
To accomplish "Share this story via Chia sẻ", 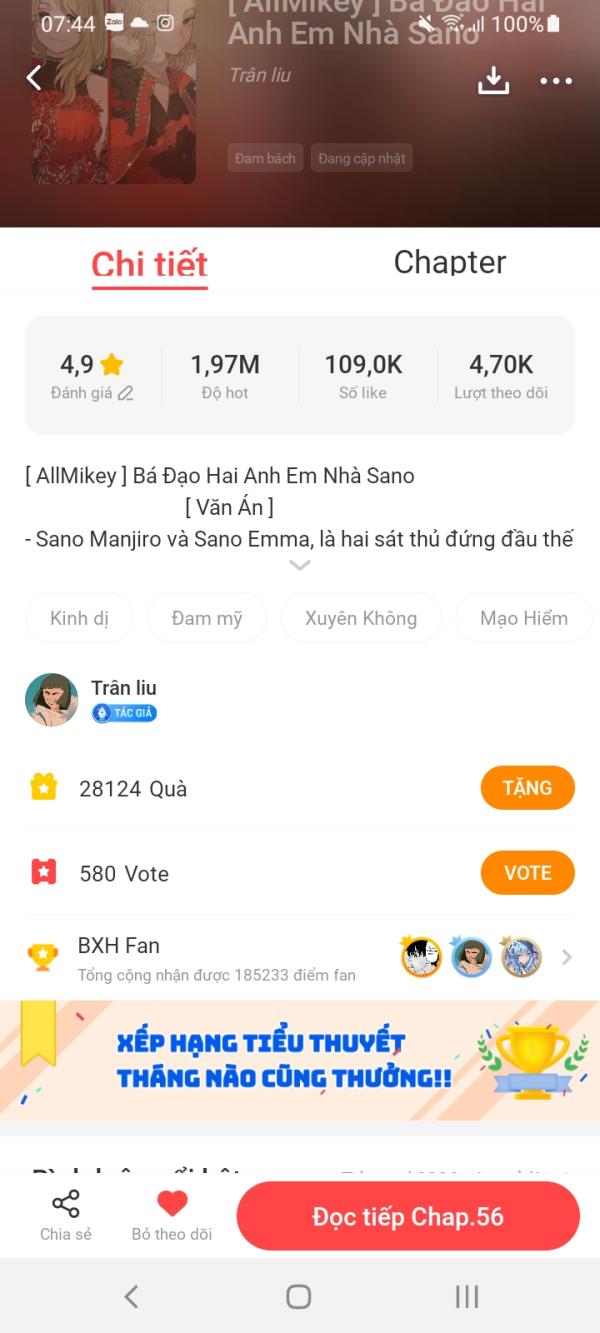I will pos(66,1216).
